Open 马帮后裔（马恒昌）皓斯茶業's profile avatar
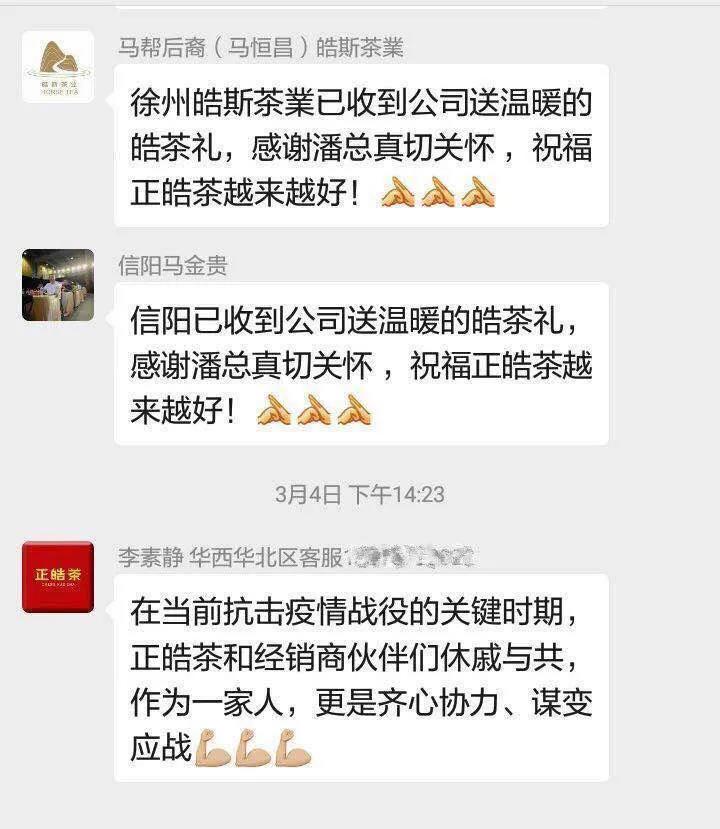Viewport: 720px width, 829px height. (58, 67)
